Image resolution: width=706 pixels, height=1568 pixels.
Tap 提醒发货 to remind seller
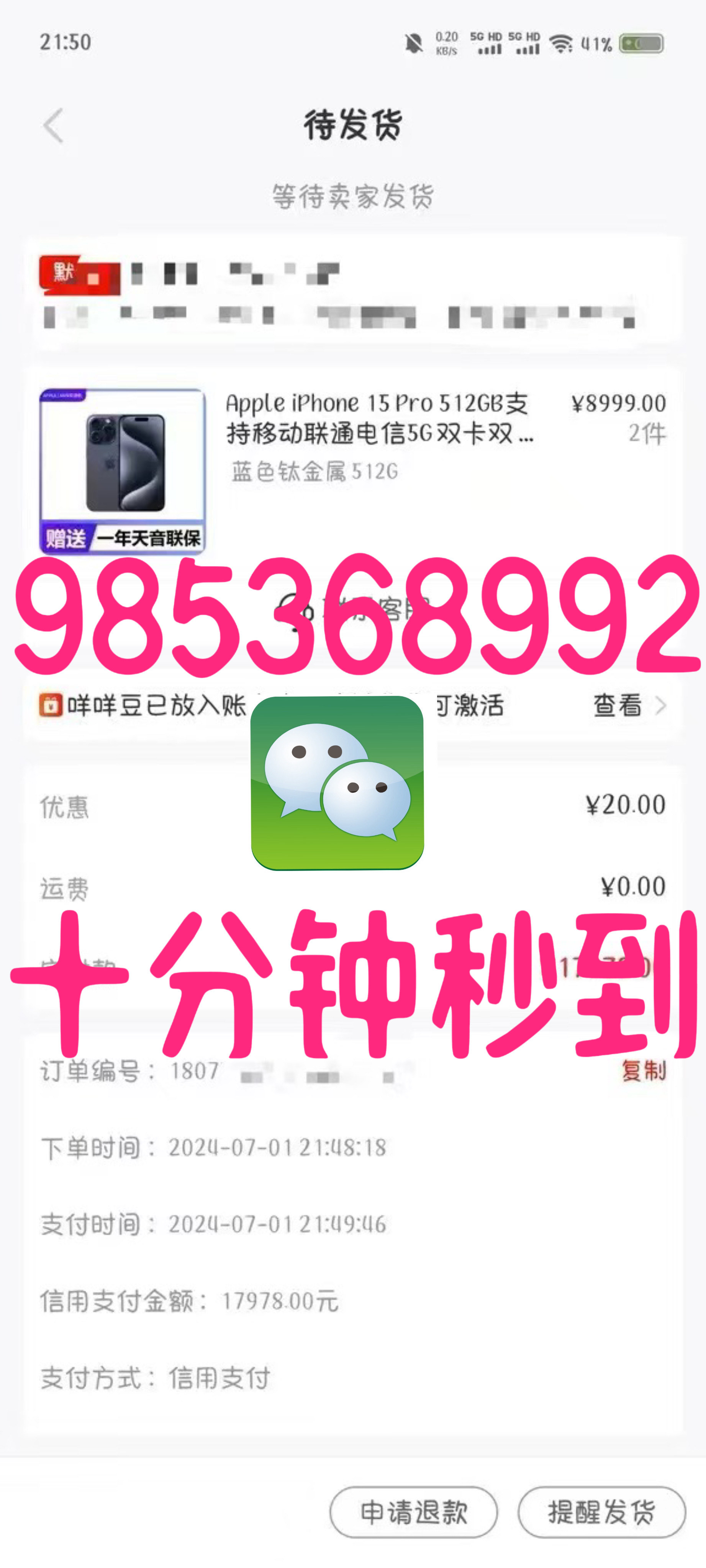[602, 1512]
